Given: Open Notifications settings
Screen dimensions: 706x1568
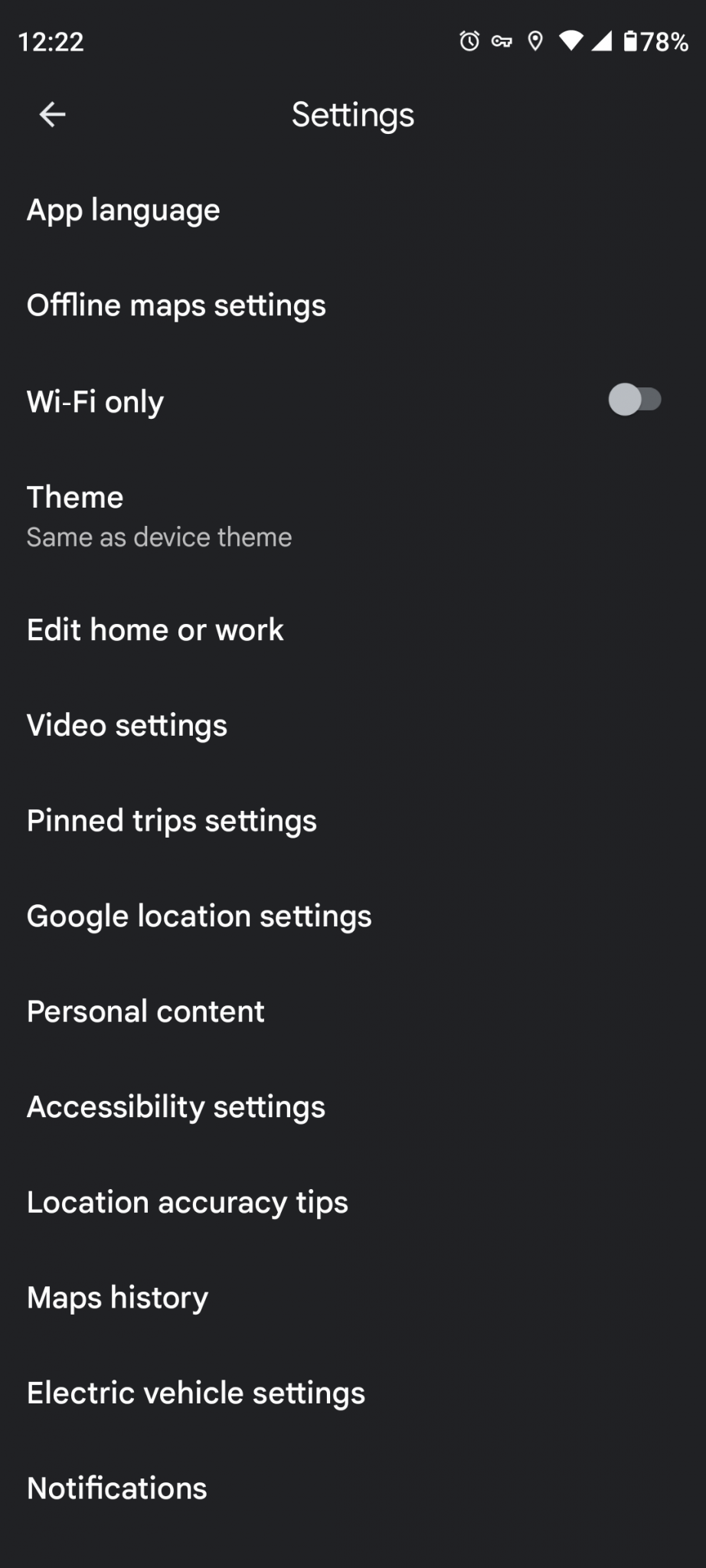Looking at the screenshot, I should click(117, 1488).
